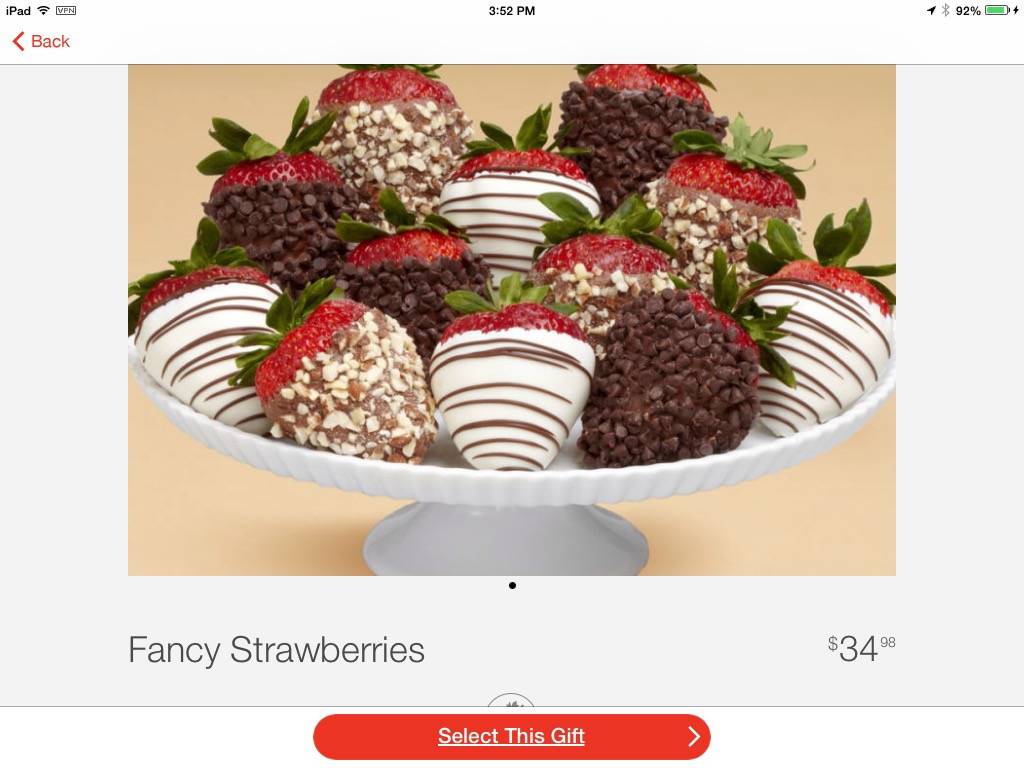Open the Fancy Strawberries product photo
Viewport: 1024px width, 768px height.
511,320
